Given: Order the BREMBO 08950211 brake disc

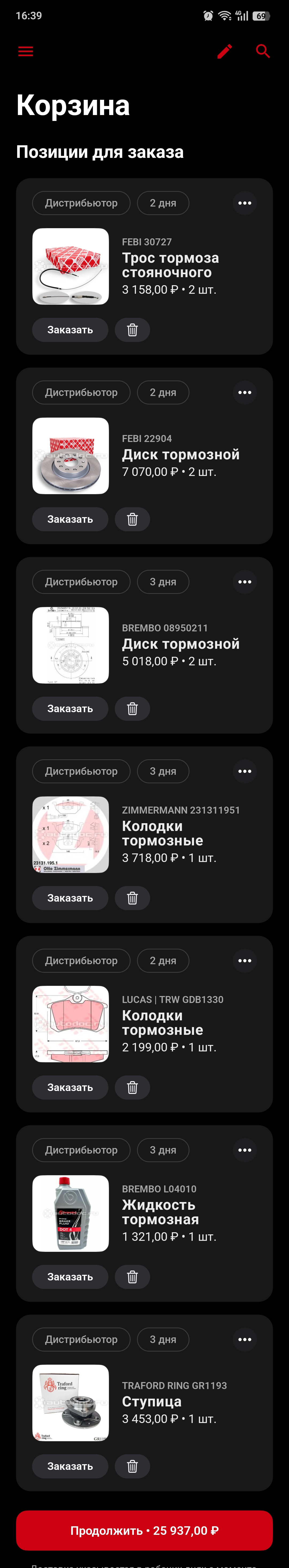Looking at the screenshot, I should point(70,708).
